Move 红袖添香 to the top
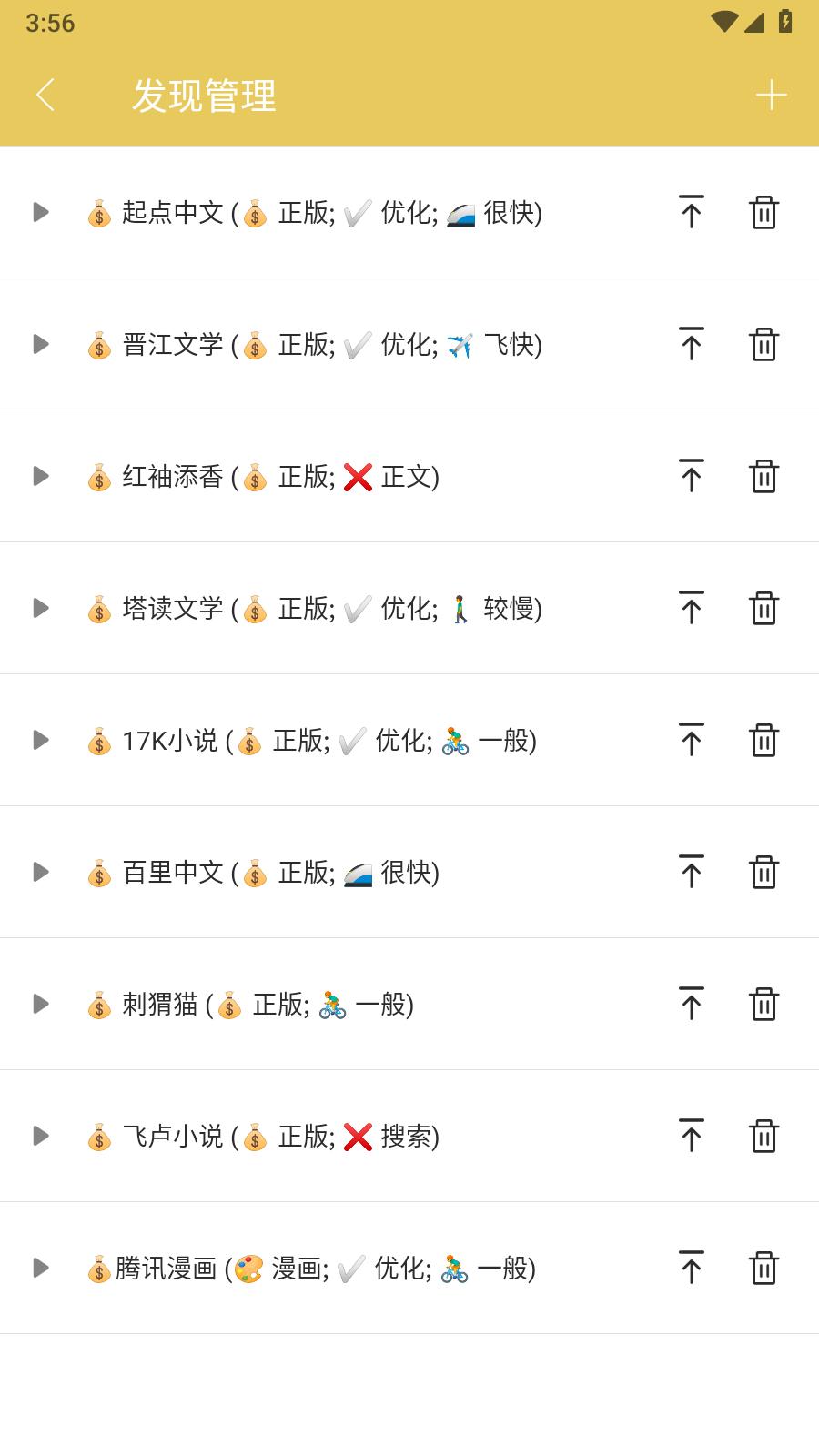 692,476
